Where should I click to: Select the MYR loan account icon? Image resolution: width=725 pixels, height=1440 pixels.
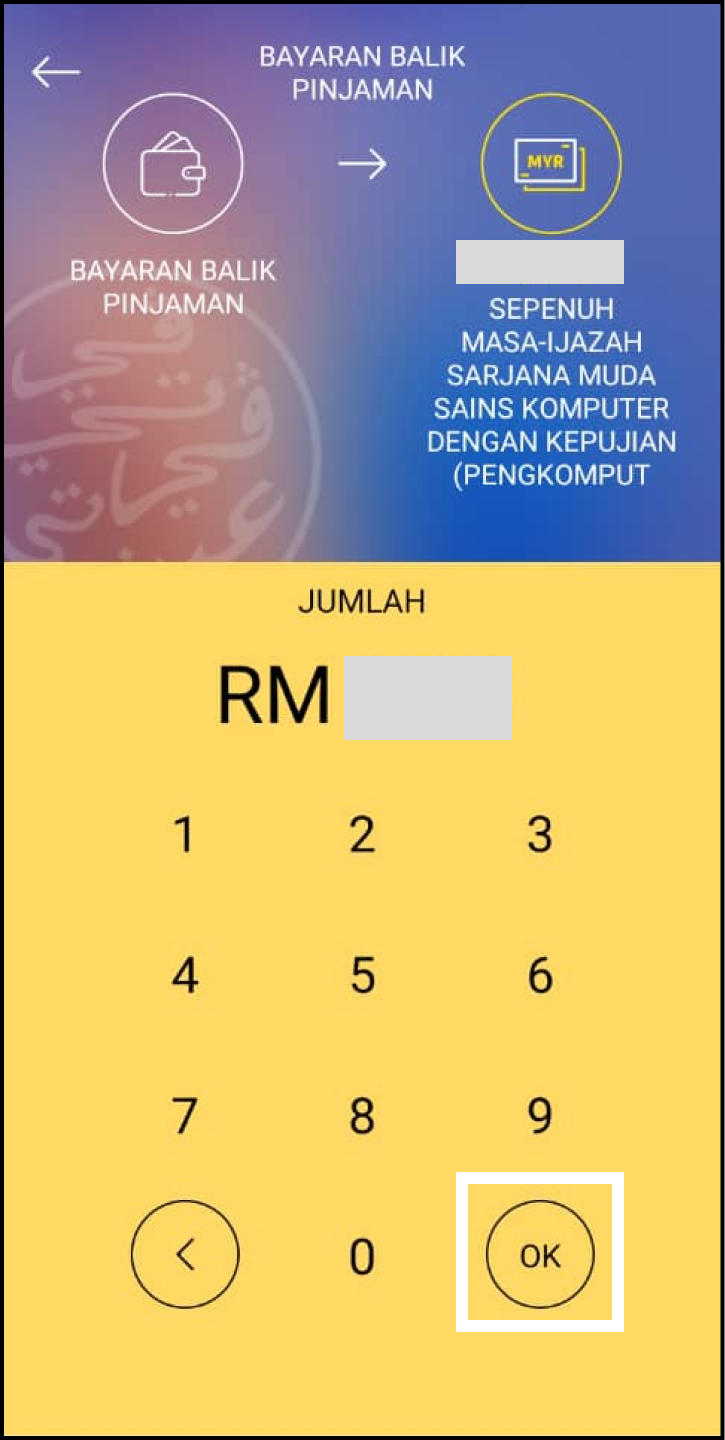click(x=550, y=165)
